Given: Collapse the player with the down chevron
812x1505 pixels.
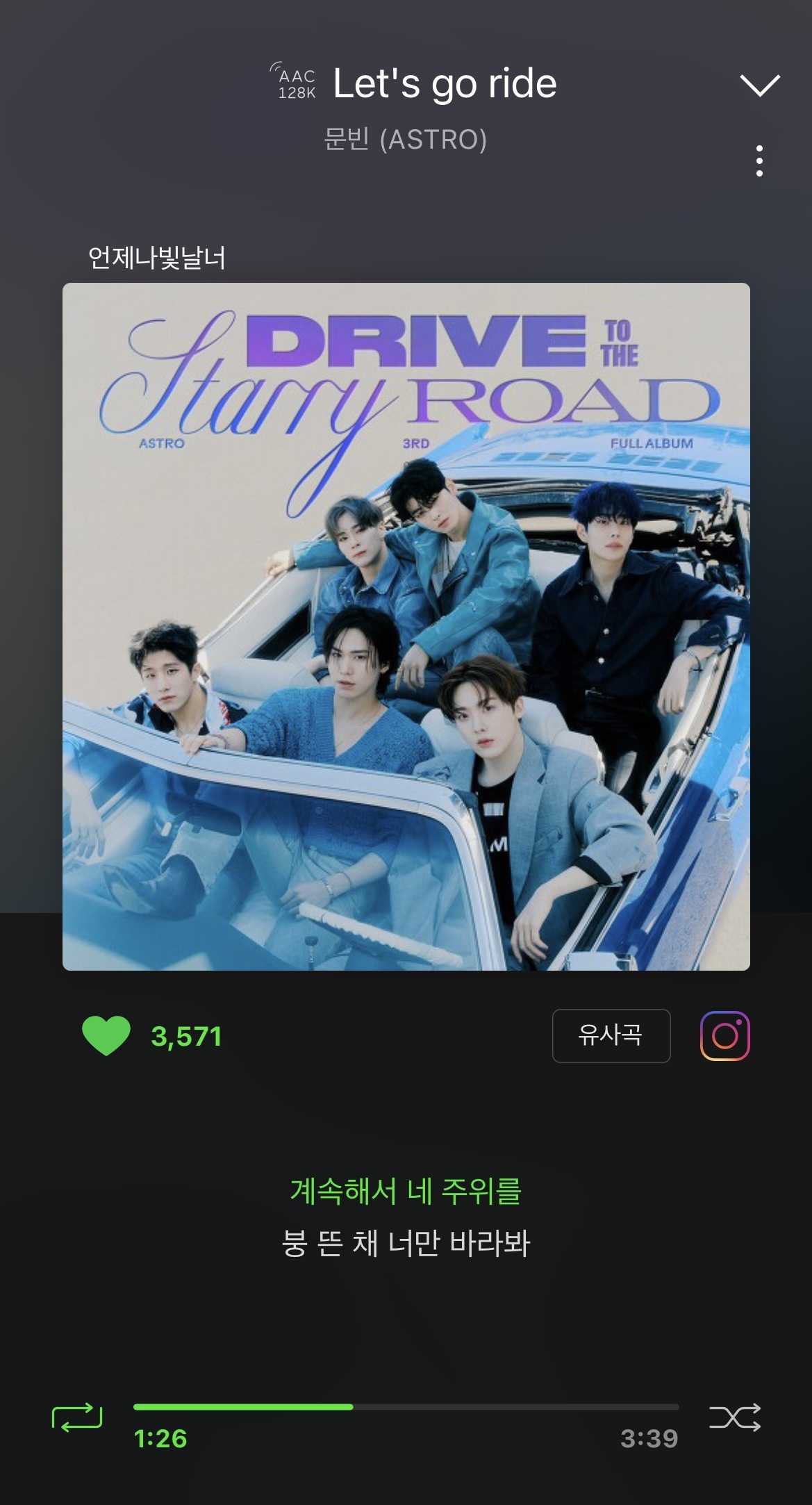Looking at the screenshot, I should (x=760, y=85).
